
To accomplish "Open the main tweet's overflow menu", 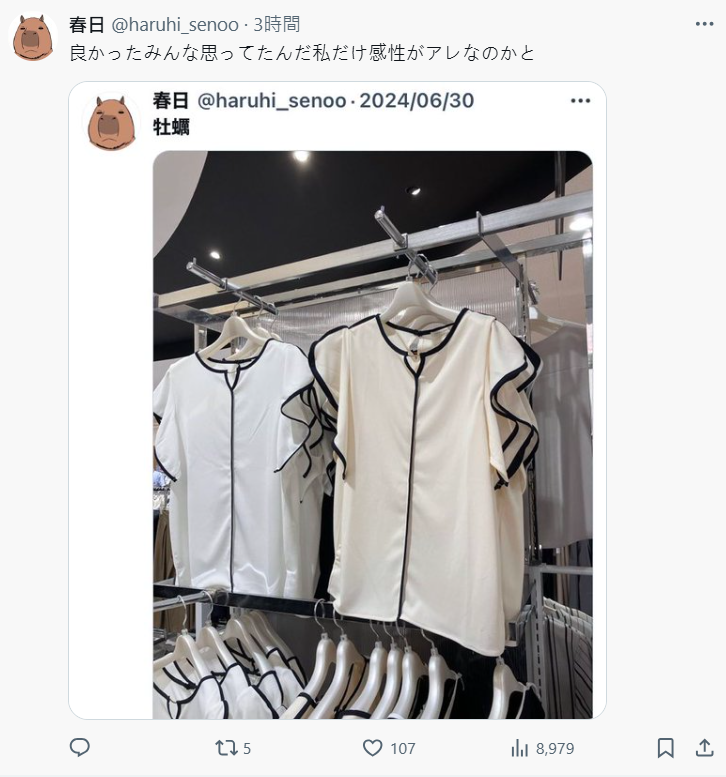I will click(704, 24).
